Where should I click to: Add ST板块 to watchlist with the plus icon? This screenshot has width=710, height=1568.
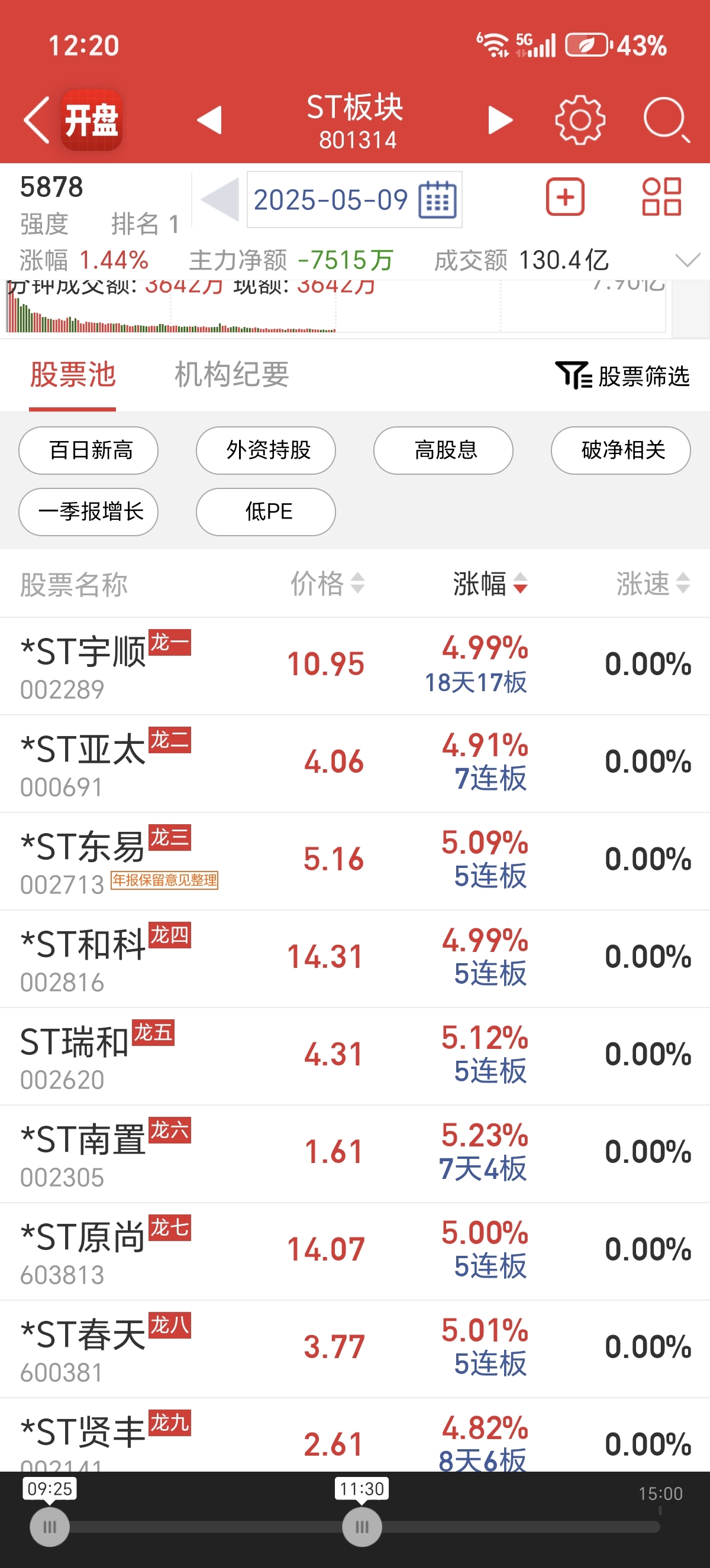[x=565, y=197]
